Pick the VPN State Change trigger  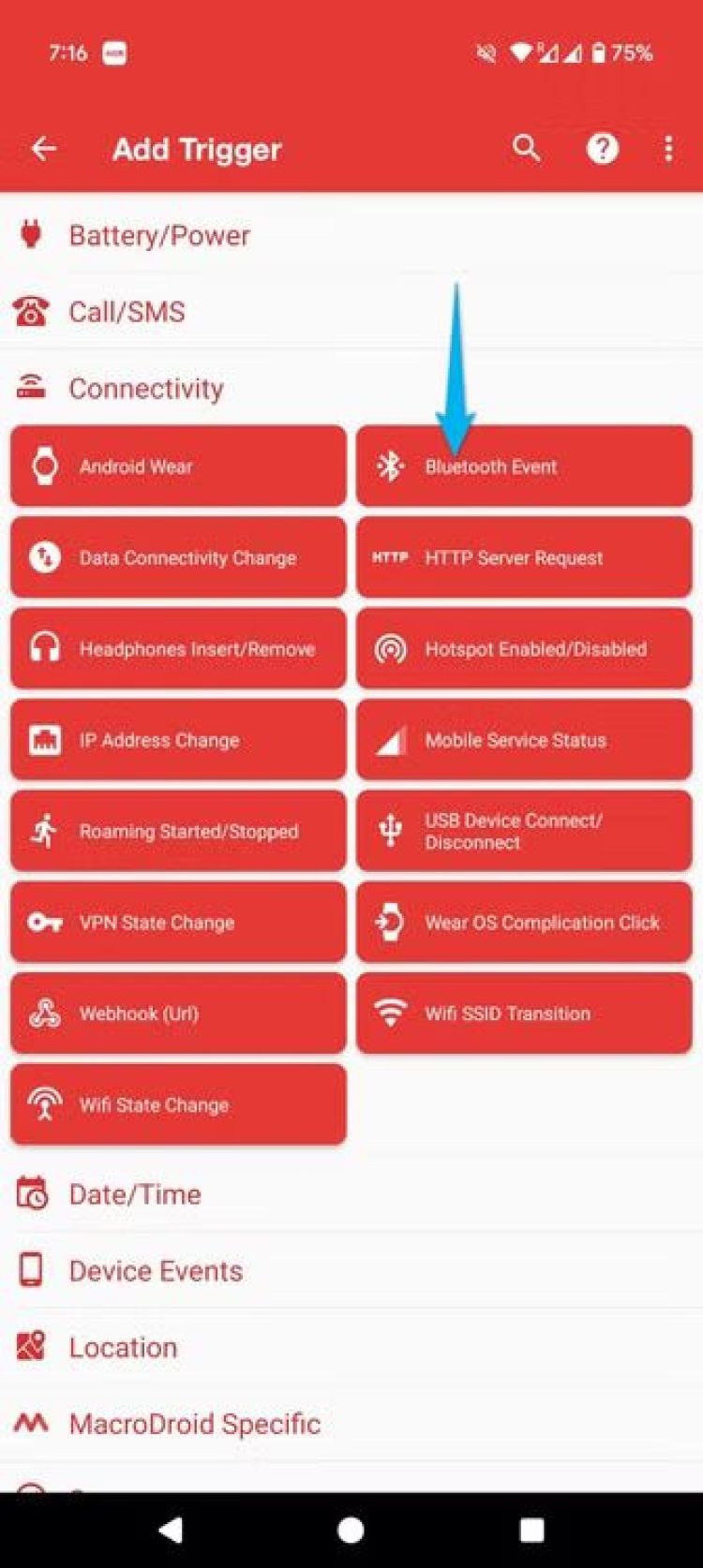click(x=178, y=923)
